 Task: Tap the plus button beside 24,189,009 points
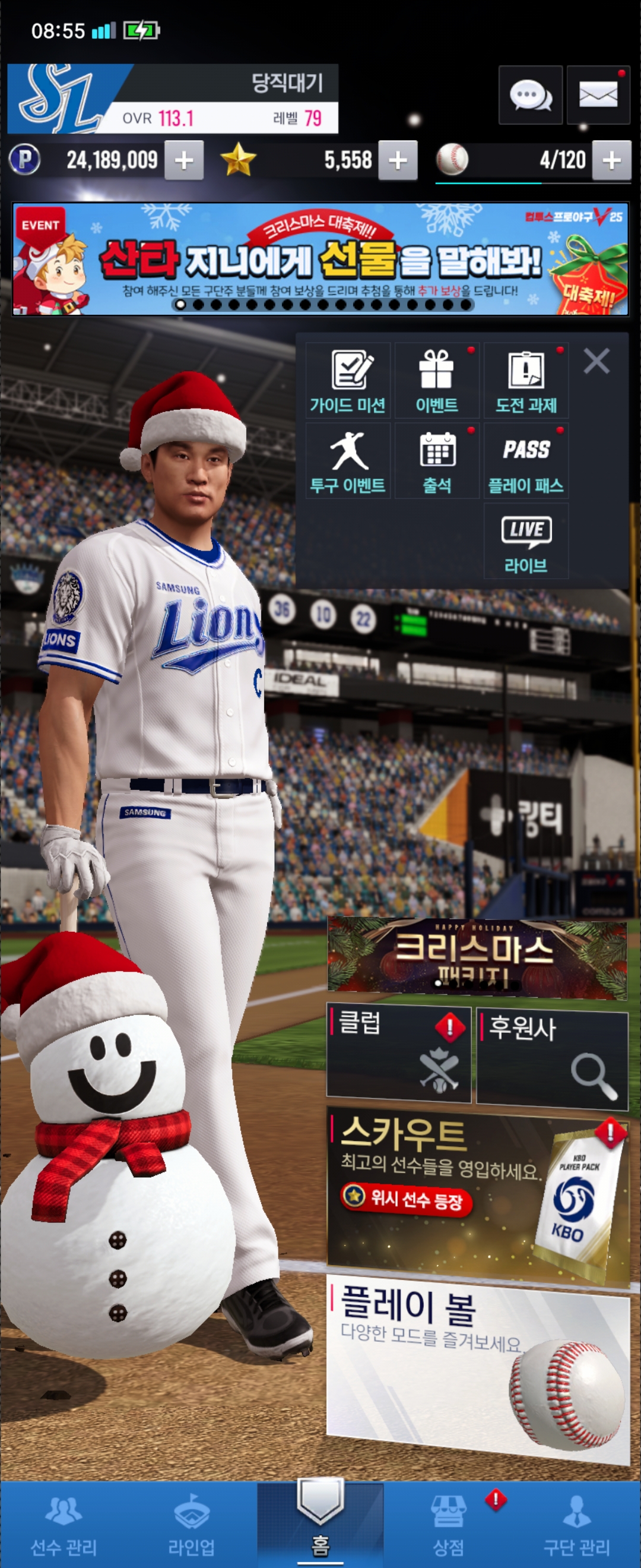[x=183, y=160]
